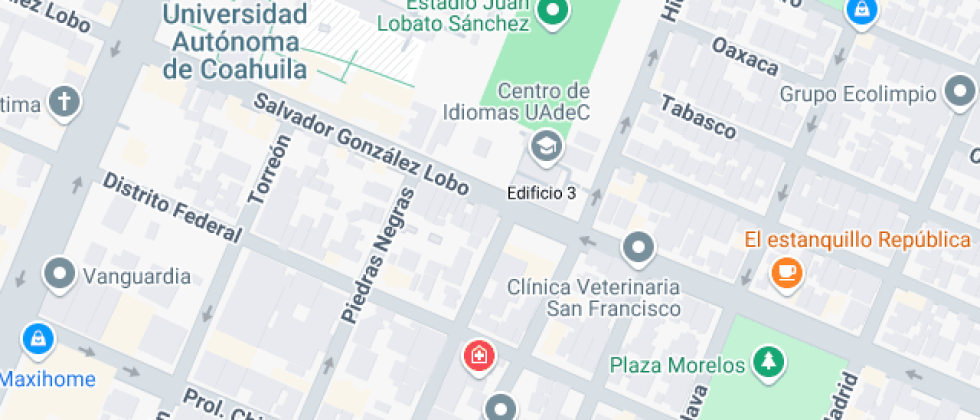Viewport: 980px width, 420px height.
Task: Select the Estadio Juan Lobato Sánchez marker
Action: [x=551, y=12]
